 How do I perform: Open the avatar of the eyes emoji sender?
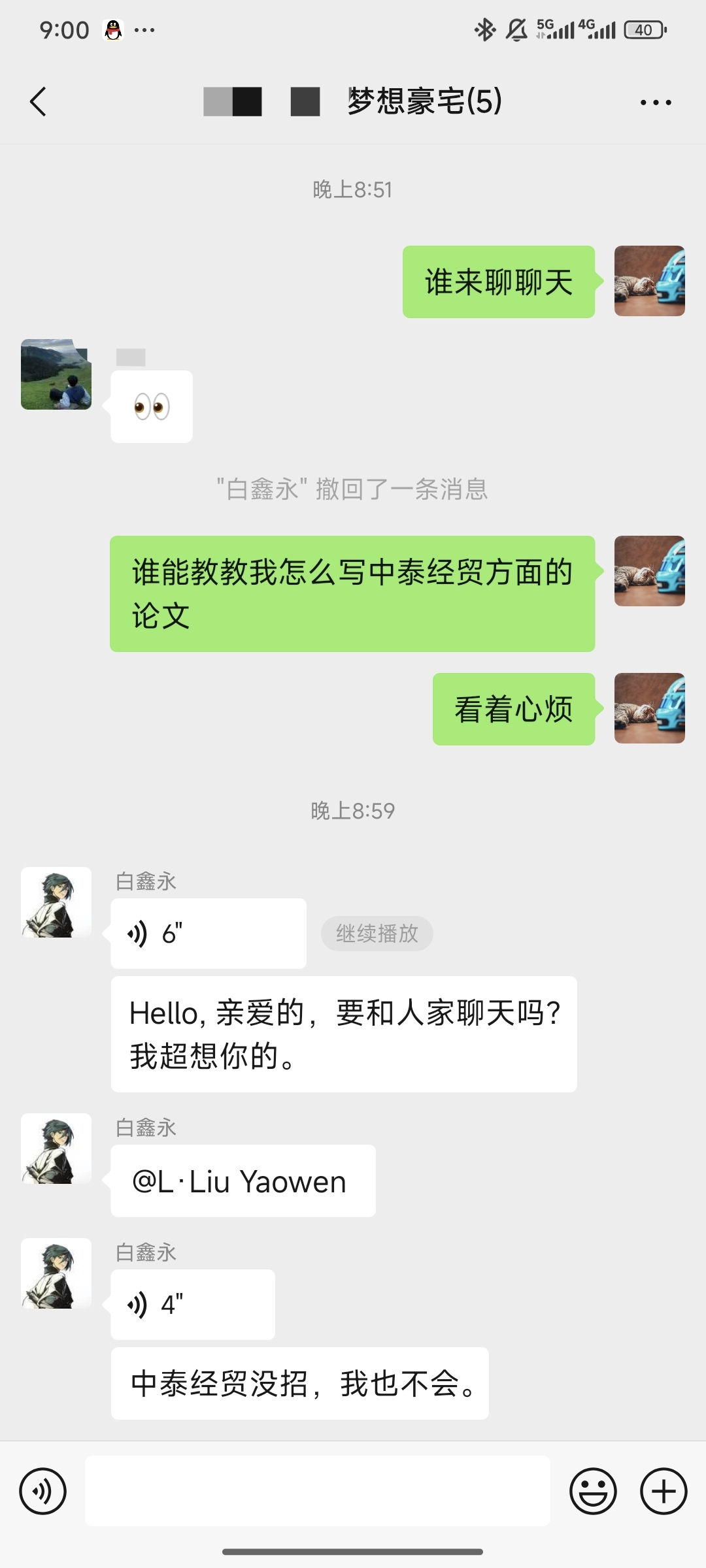tap(56, 374)
